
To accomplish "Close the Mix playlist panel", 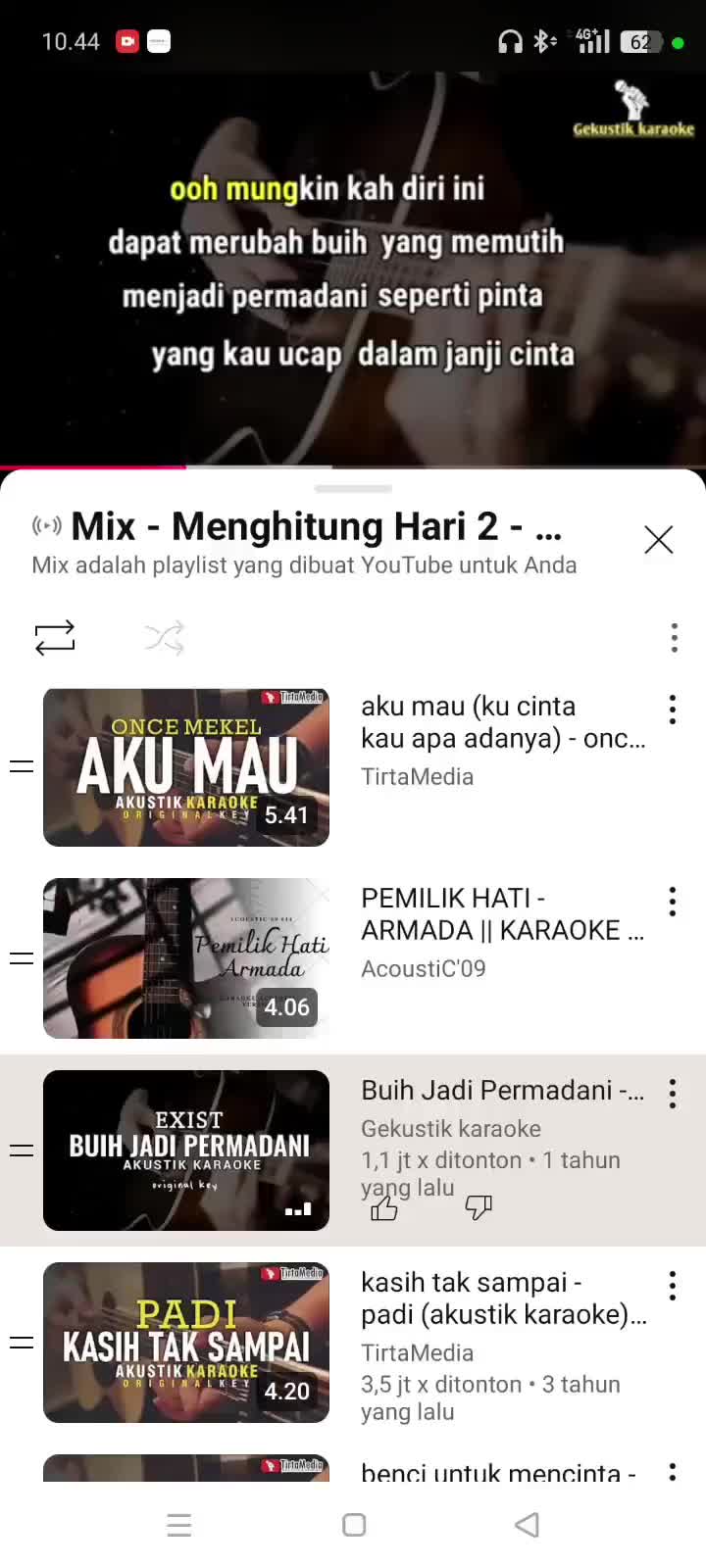I will coord(658,539).
